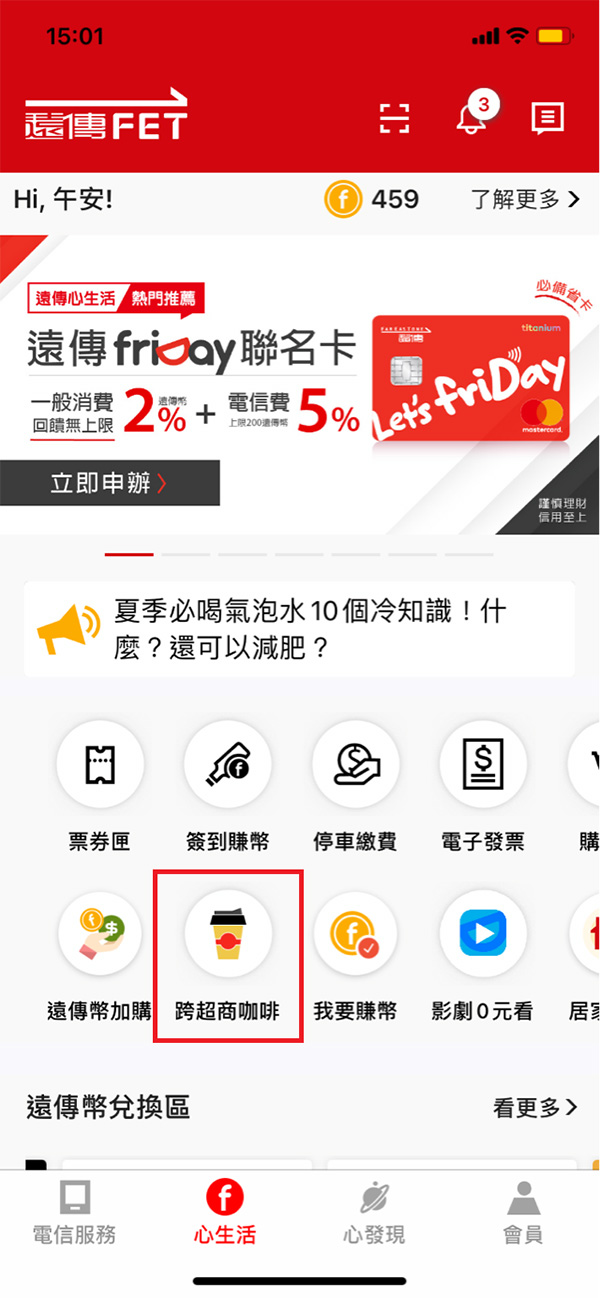Switch to the 電信服務 tab
This screenshot has width=600, height=1298.
pyautogui.click(x=75, y=1212)
